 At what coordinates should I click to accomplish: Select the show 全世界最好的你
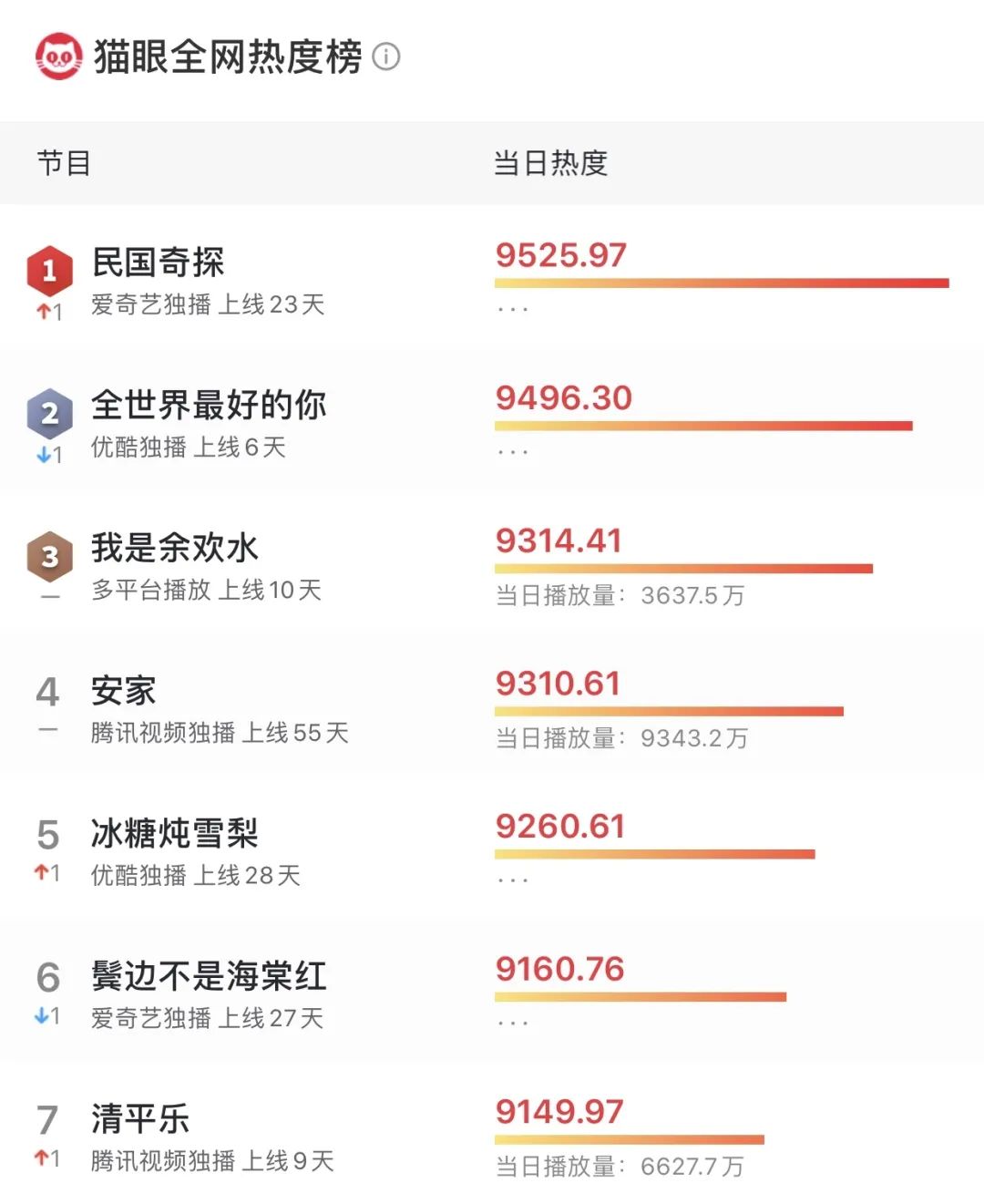(209, 406)
